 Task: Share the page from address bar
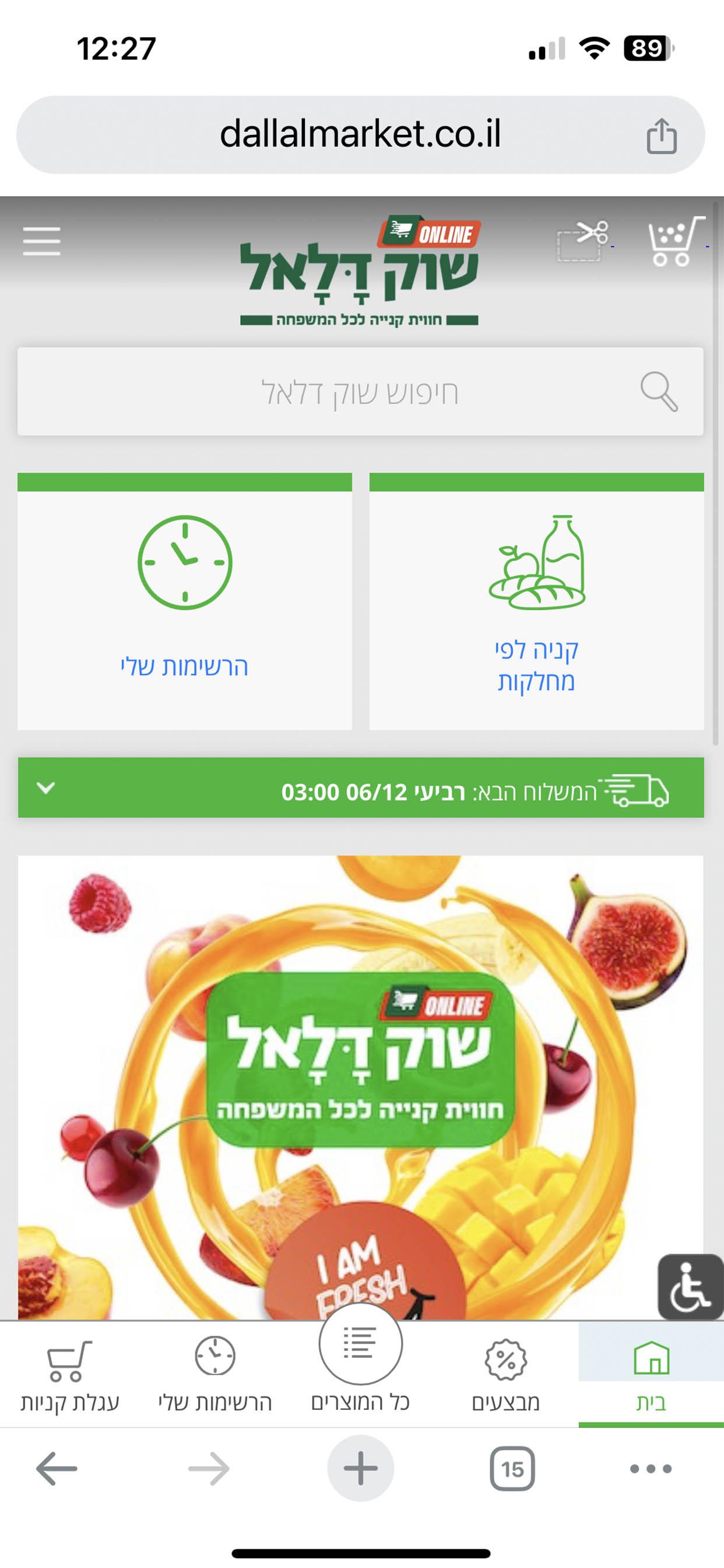(661, 136)
